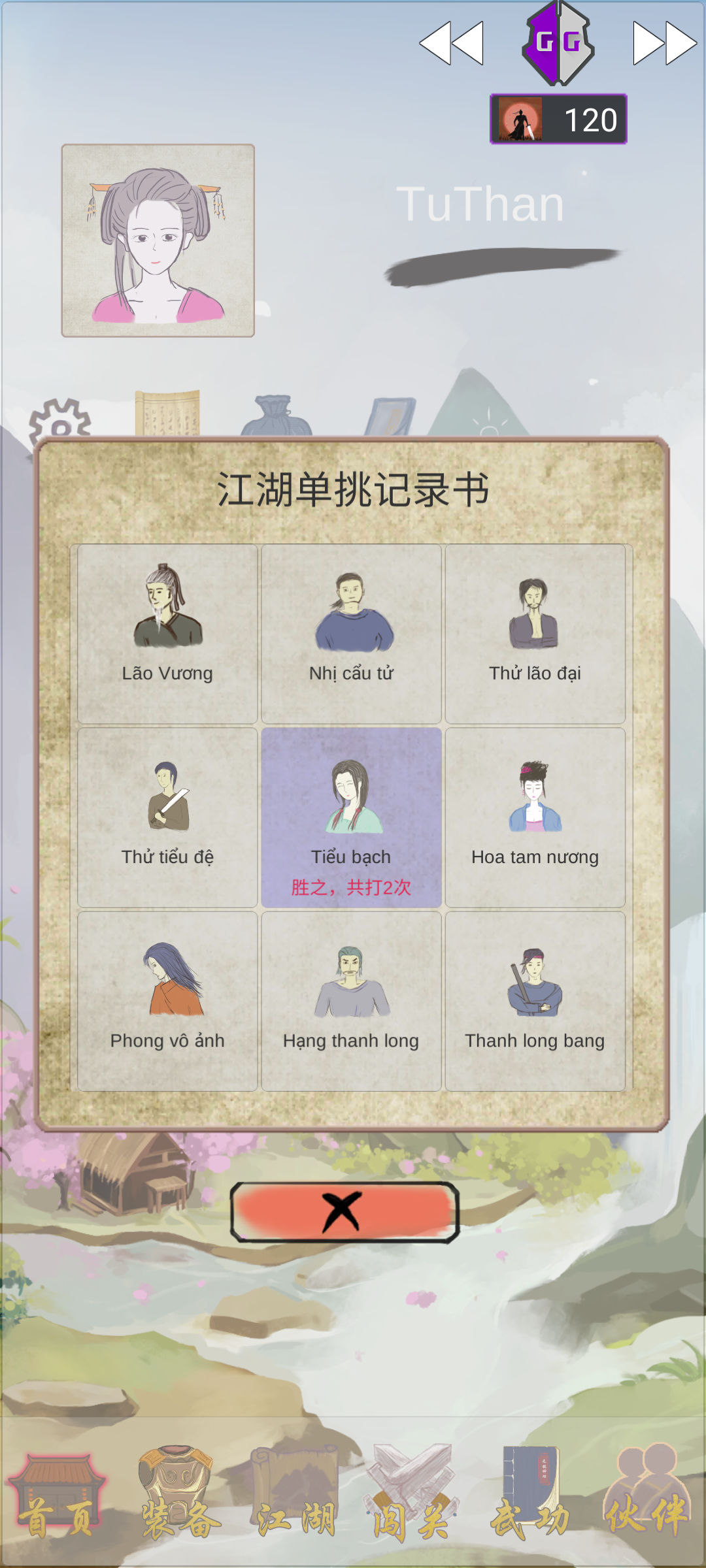Go to the 首页 home tab

point(58,1496)
